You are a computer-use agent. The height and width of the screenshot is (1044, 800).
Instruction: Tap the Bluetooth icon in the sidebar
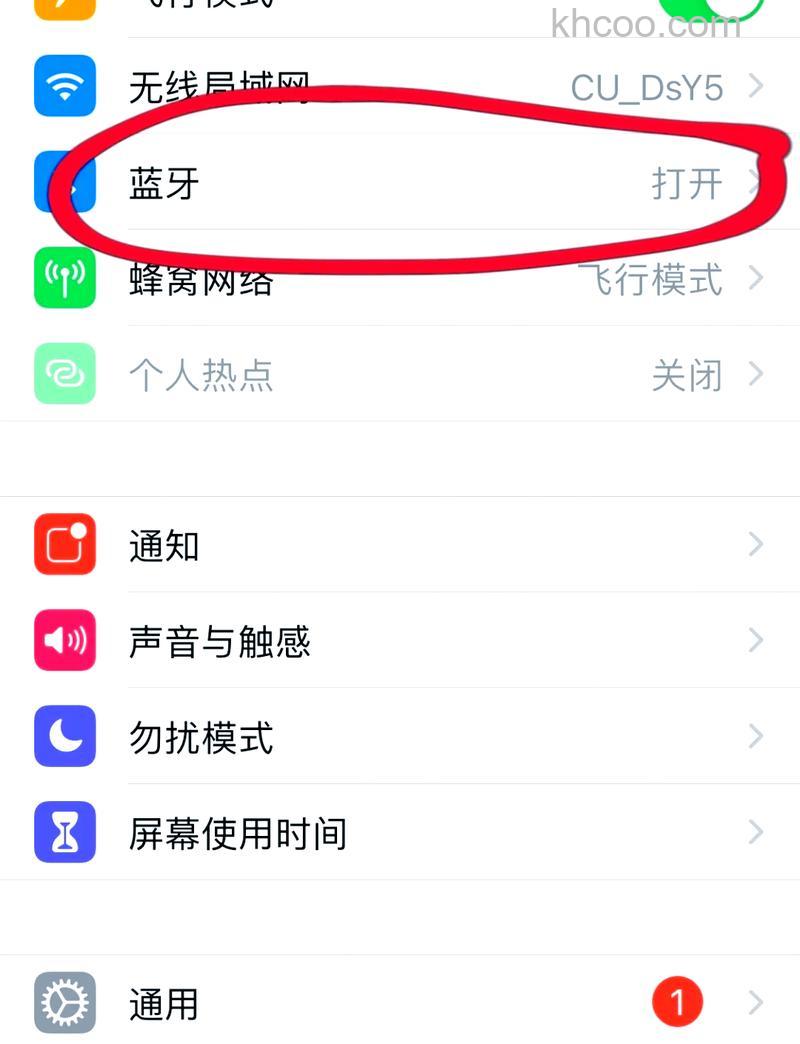click(x=64, y=182)
